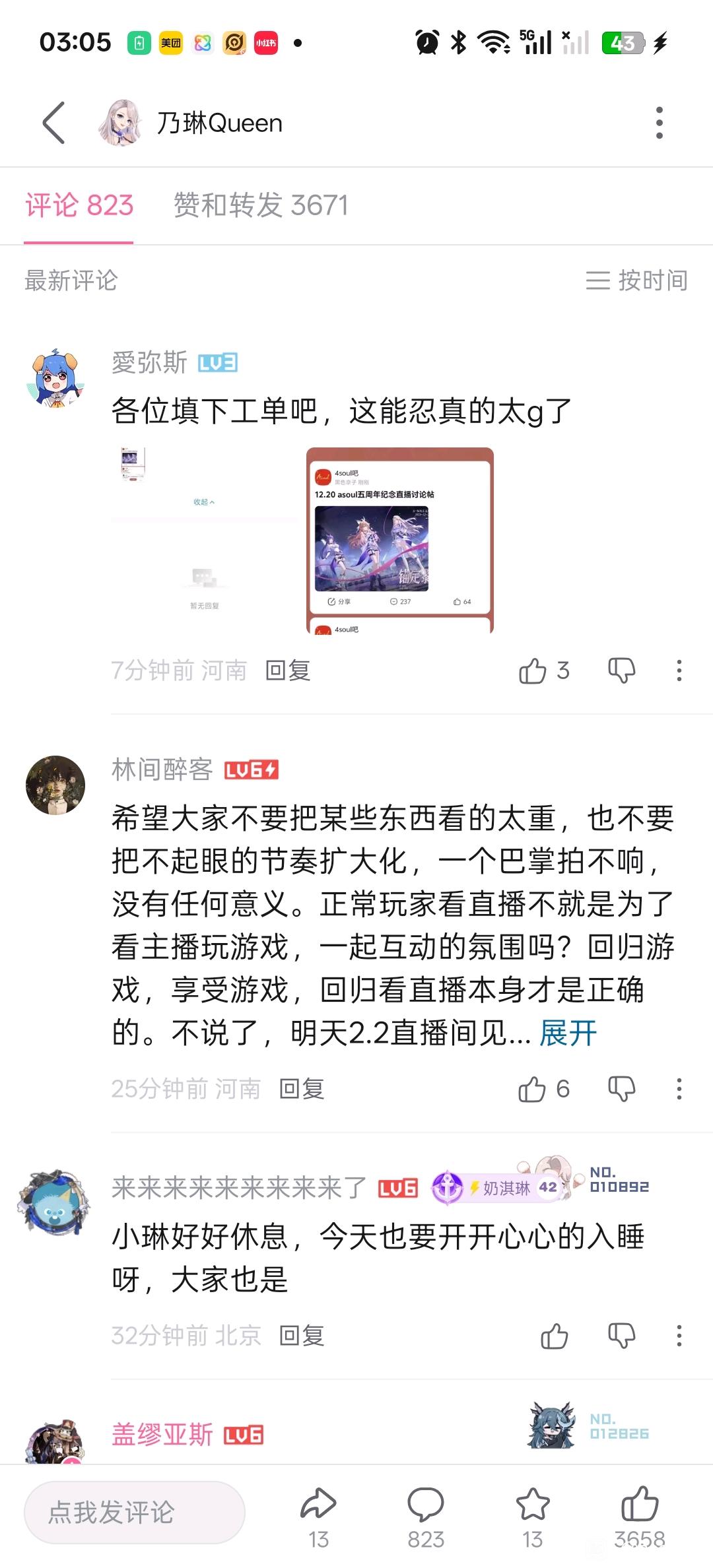Dislike 愛弥斯's comment
This screenshot has width=713, height=1568.
[621, 670]
